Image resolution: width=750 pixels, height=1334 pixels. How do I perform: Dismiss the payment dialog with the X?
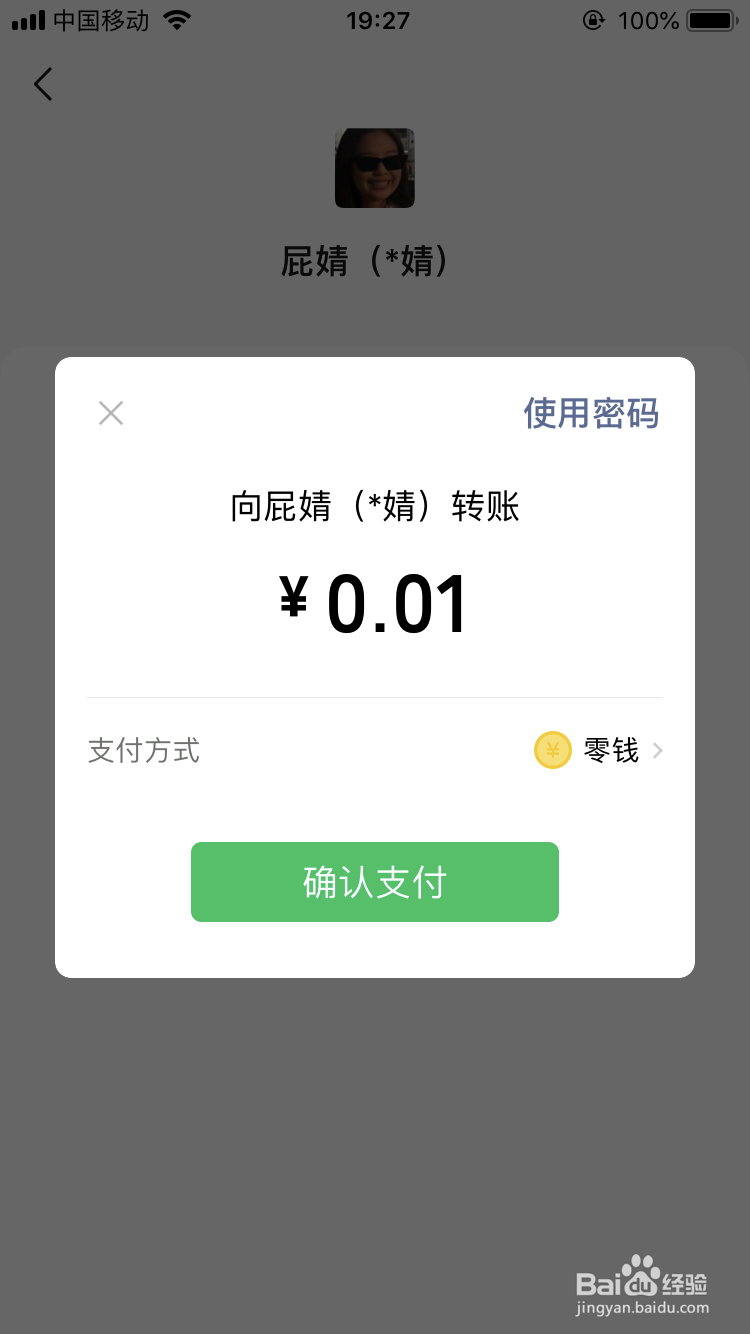pos(110,412)
